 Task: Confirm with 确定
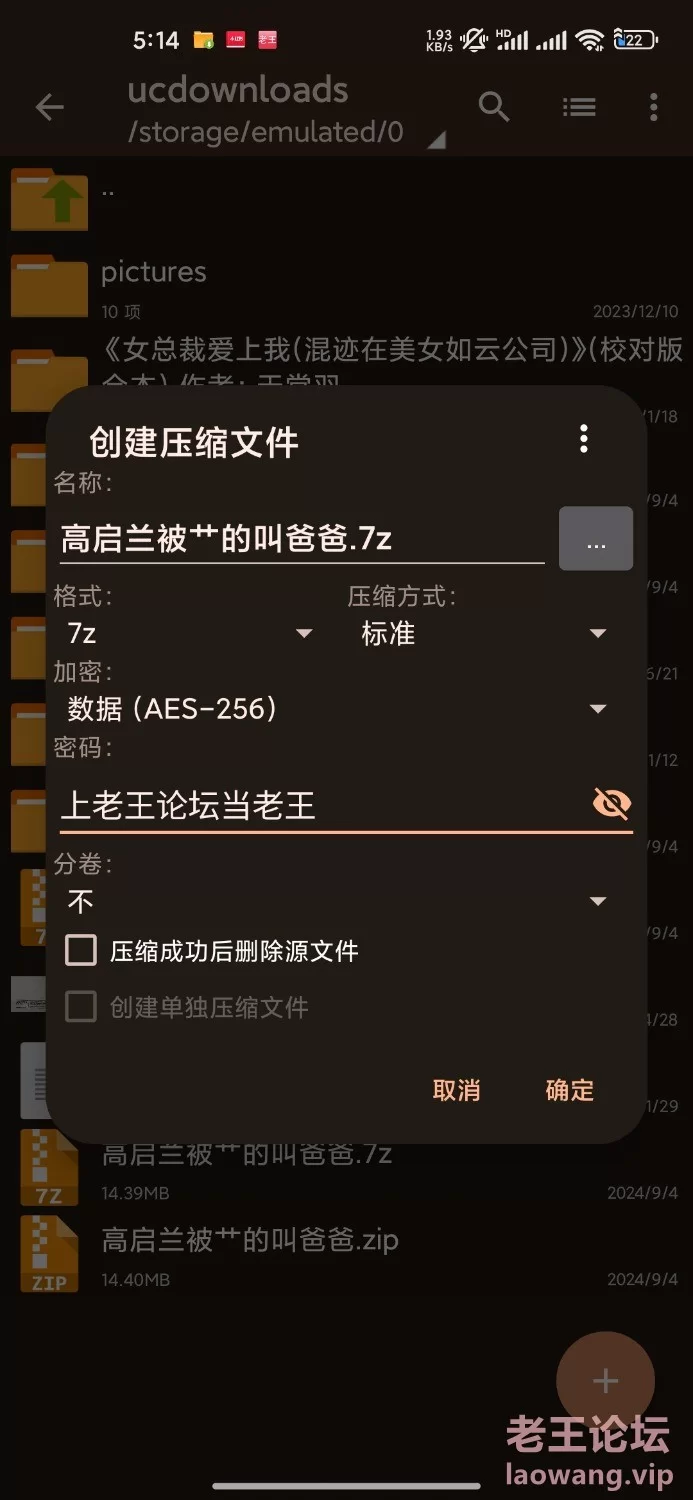(x=570, y=1090)
